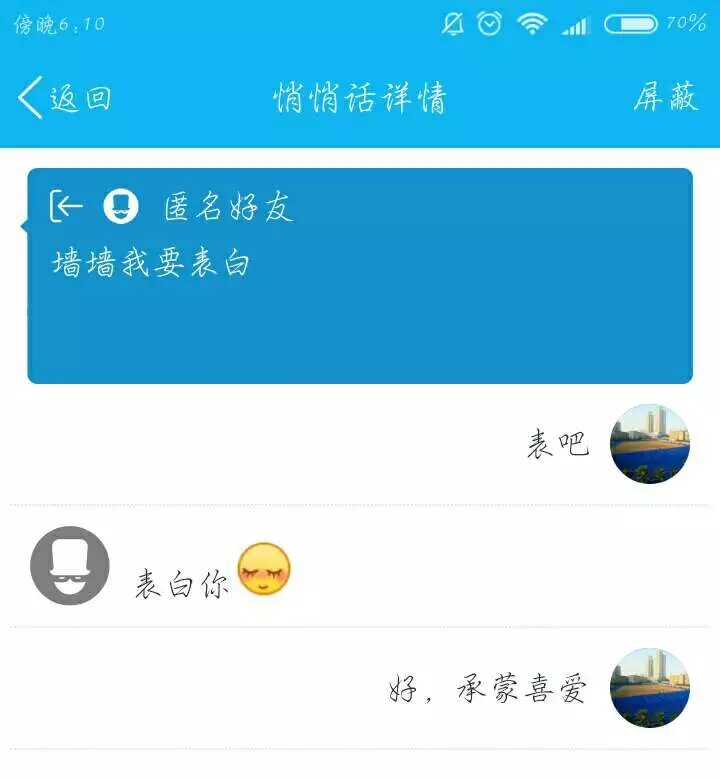Open my avatar next to 好，承蒙喜爱

tap(650, 688)
